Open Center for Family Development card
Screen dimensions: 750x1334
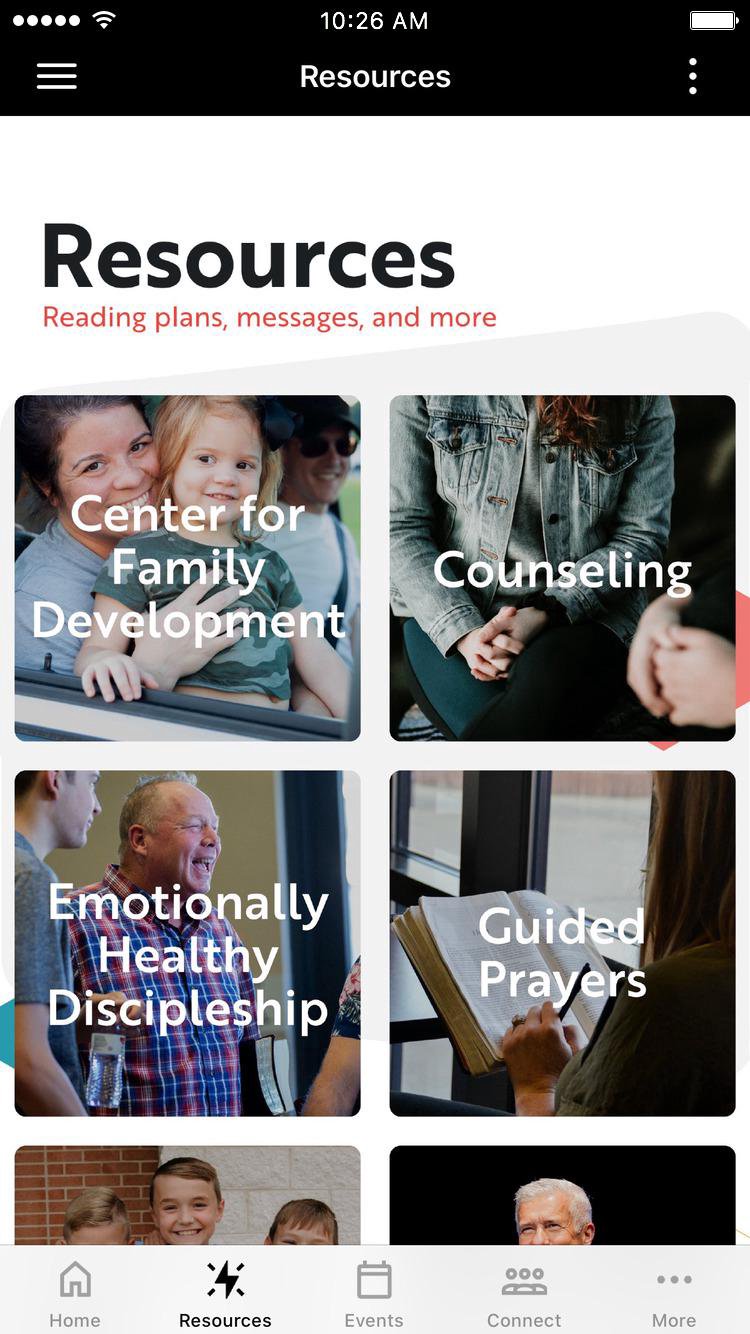coord(188,568)
